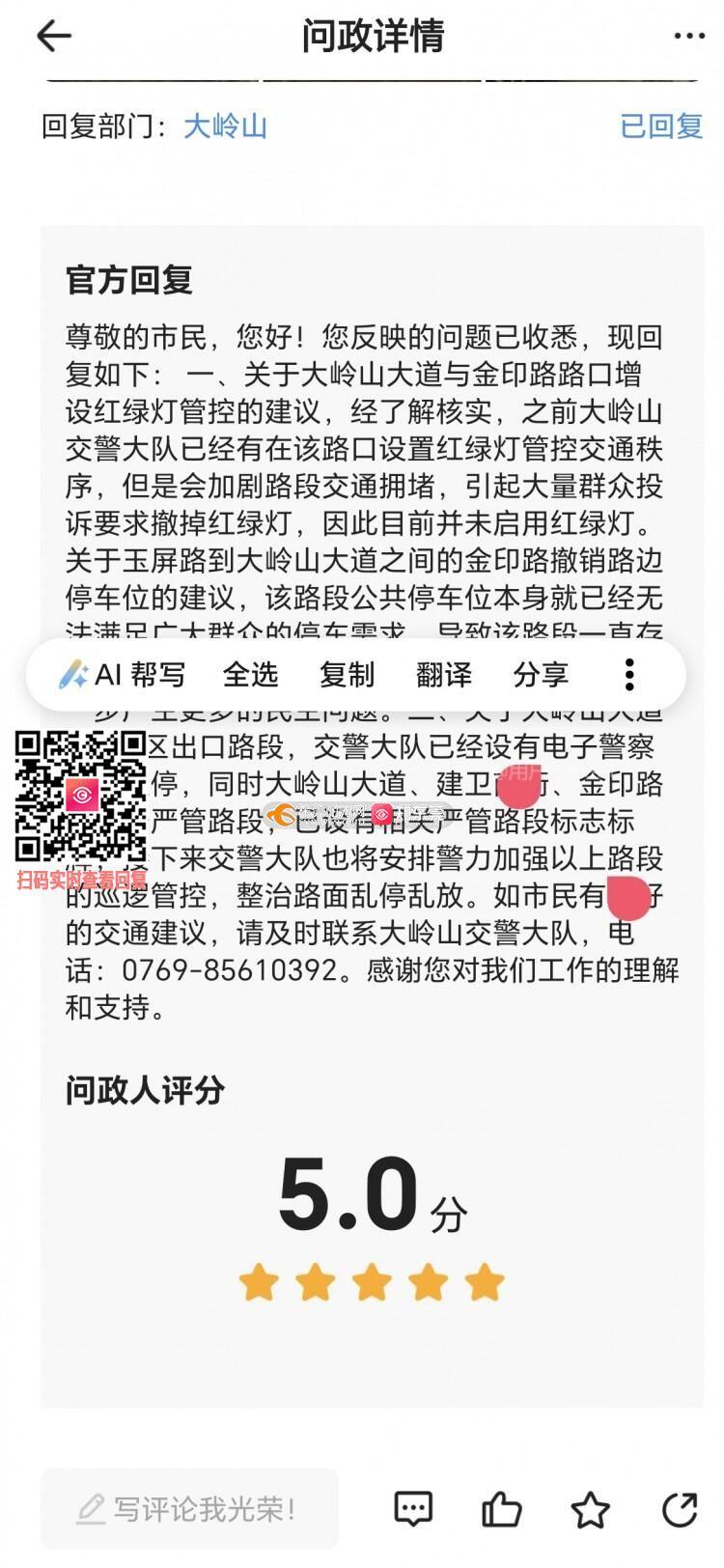Like this post with the thumbs-up
Screen dimensions: 724x1568
coord(502,1508)
